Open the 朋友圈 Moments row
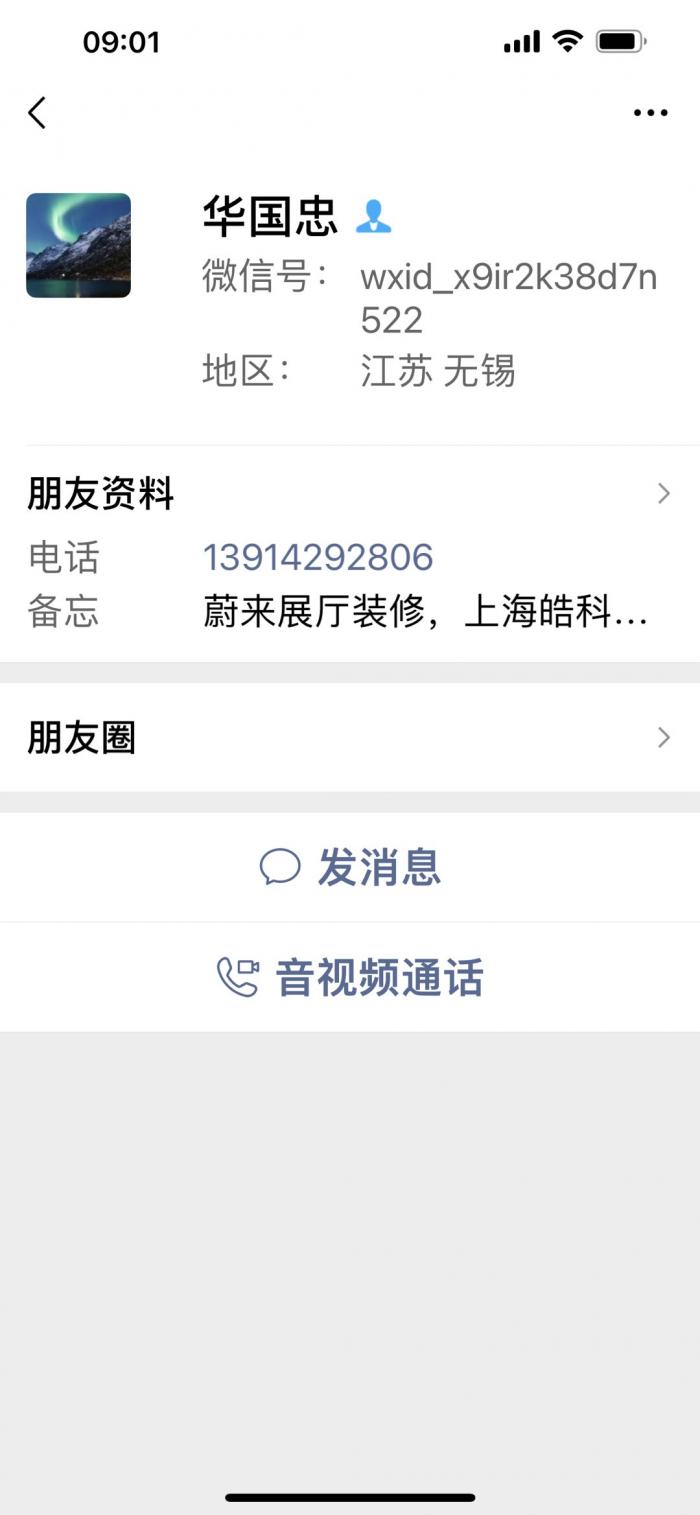The width and height of the screenshot is (700, 1515). [350, 738]
